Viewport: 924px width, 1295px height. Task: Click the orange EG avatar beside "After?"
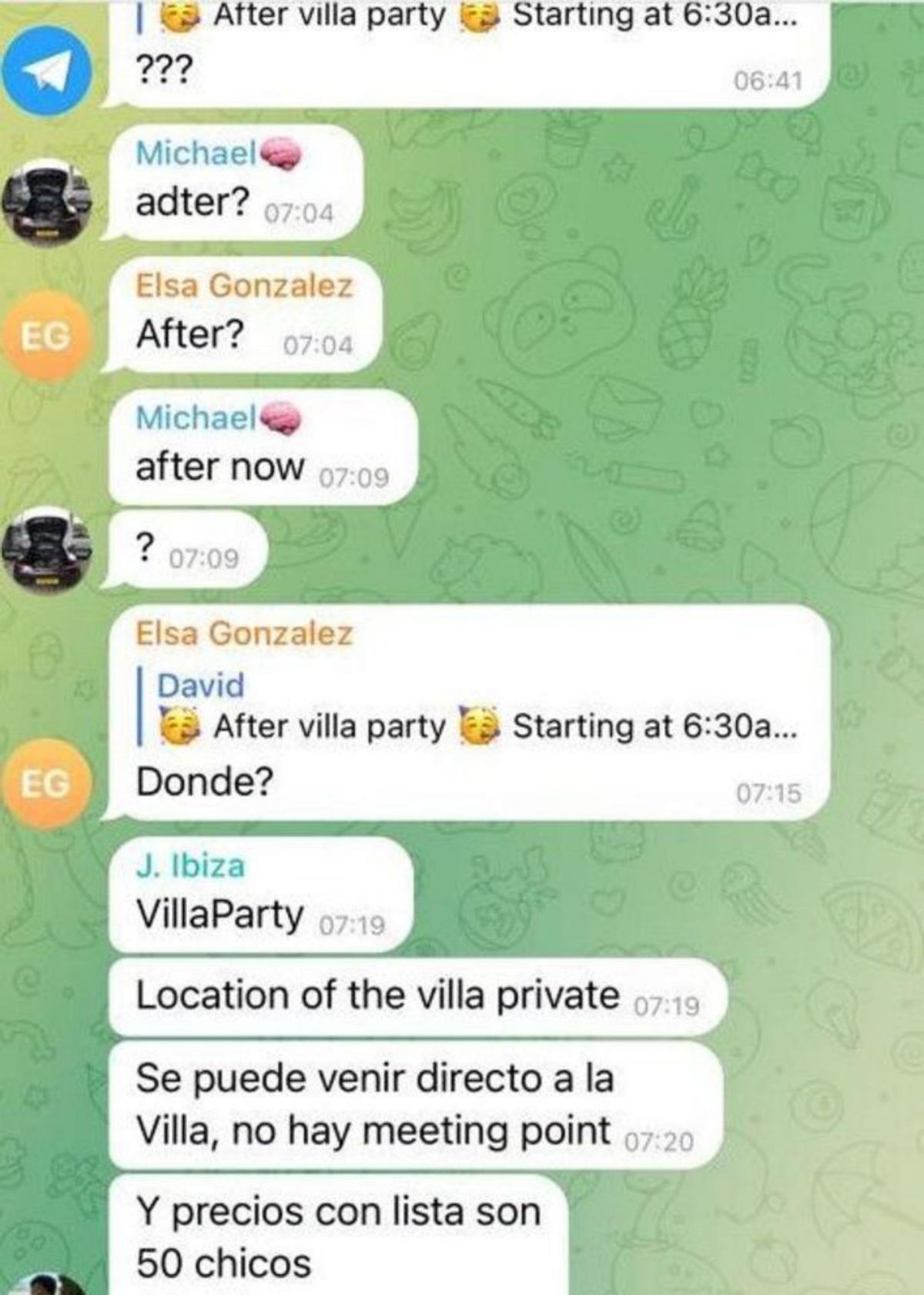pyautogui.click(x=46, y=334)
